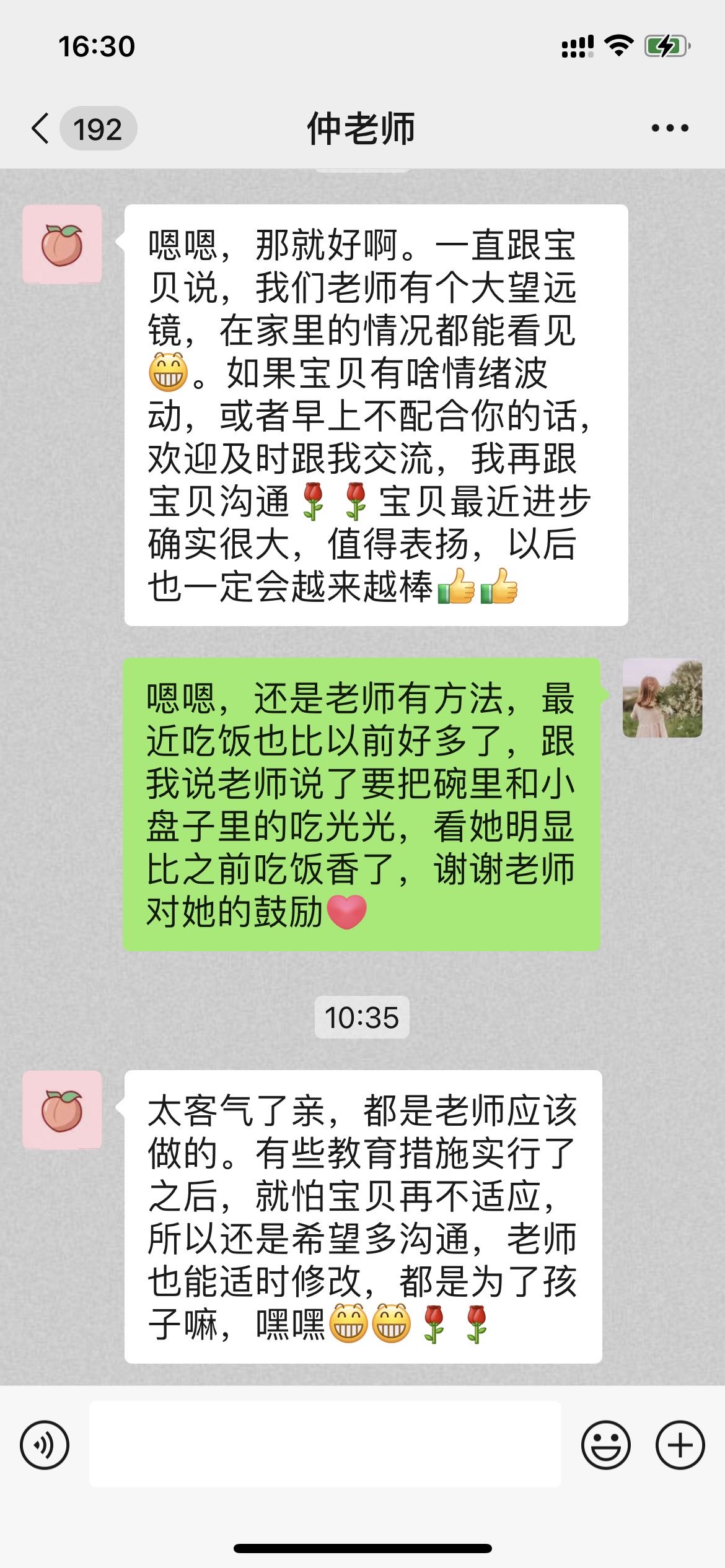The image size is (725, 1568).
Task: Select the 仲老师 chat title
Action: pos(362,128)
